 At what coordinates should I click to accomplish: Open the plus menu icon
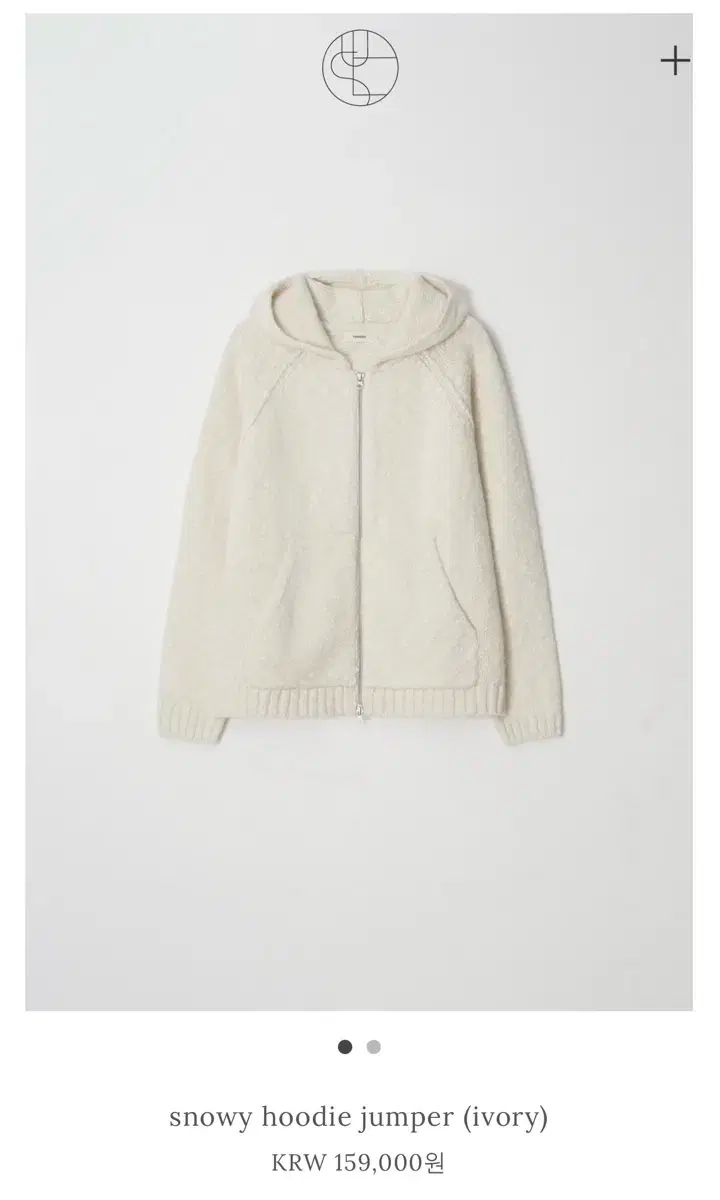point(675,61)
